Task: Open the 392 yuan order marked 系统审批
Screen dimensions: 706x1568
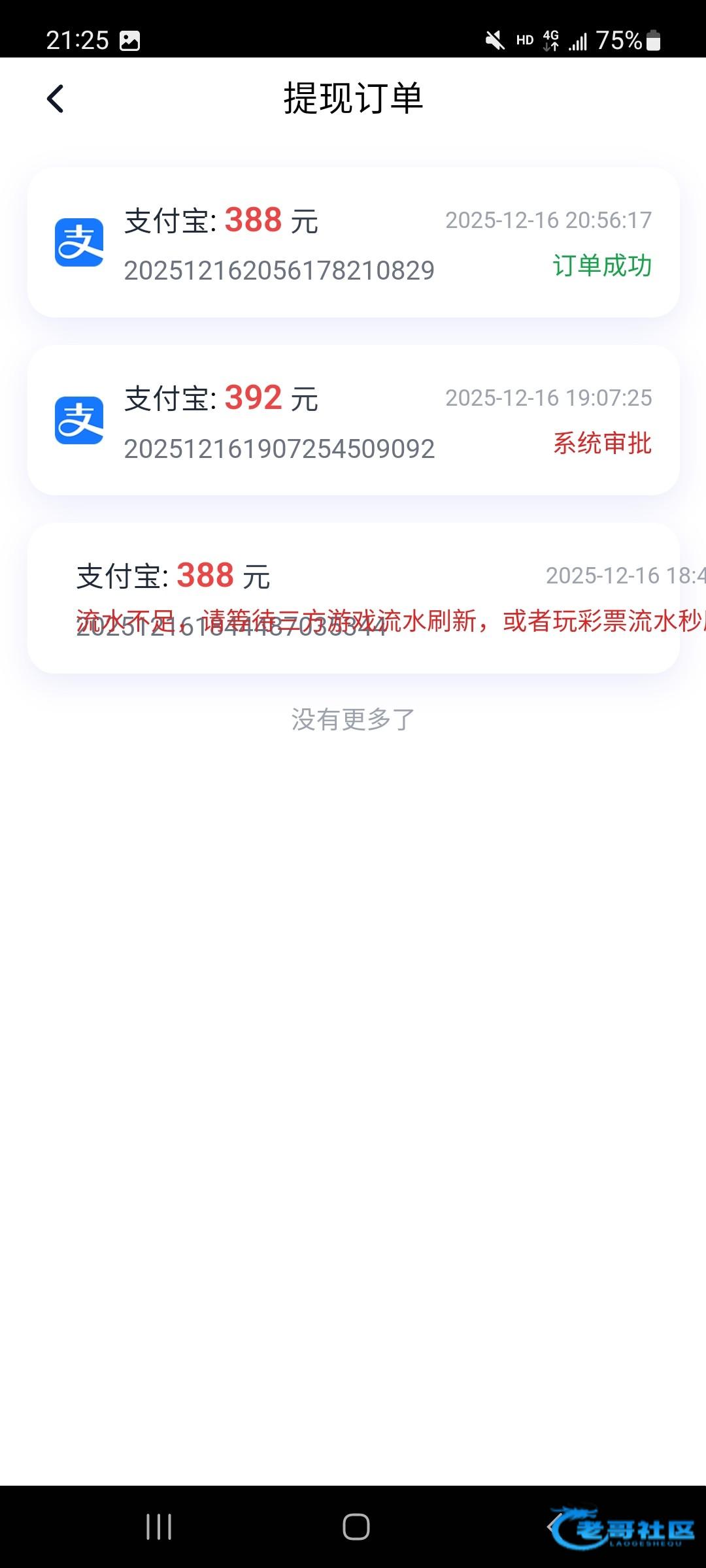Action: click(x=353, y=421)
